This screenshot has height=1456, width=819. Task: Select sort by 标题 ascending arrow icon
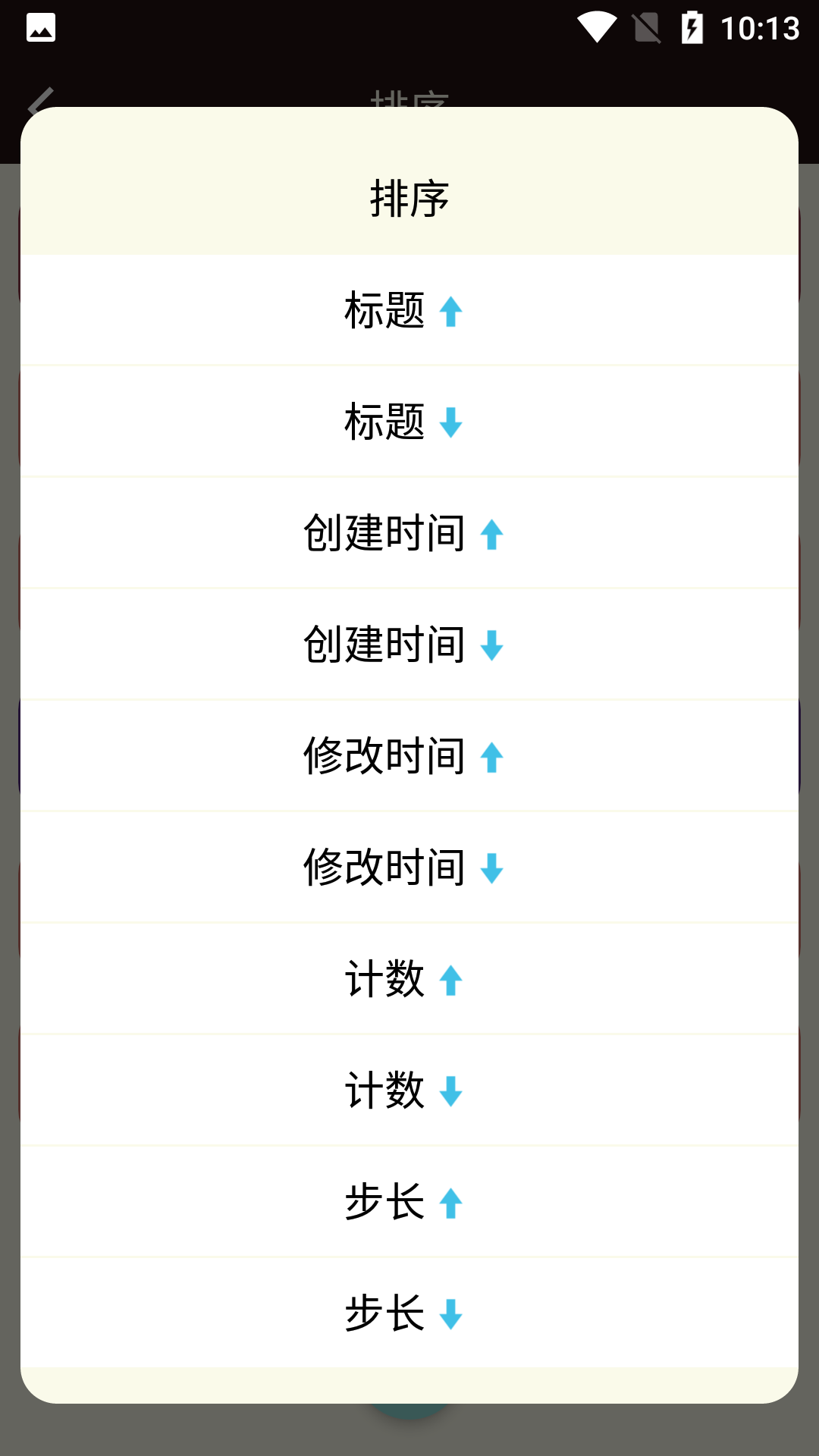[450, 311]
